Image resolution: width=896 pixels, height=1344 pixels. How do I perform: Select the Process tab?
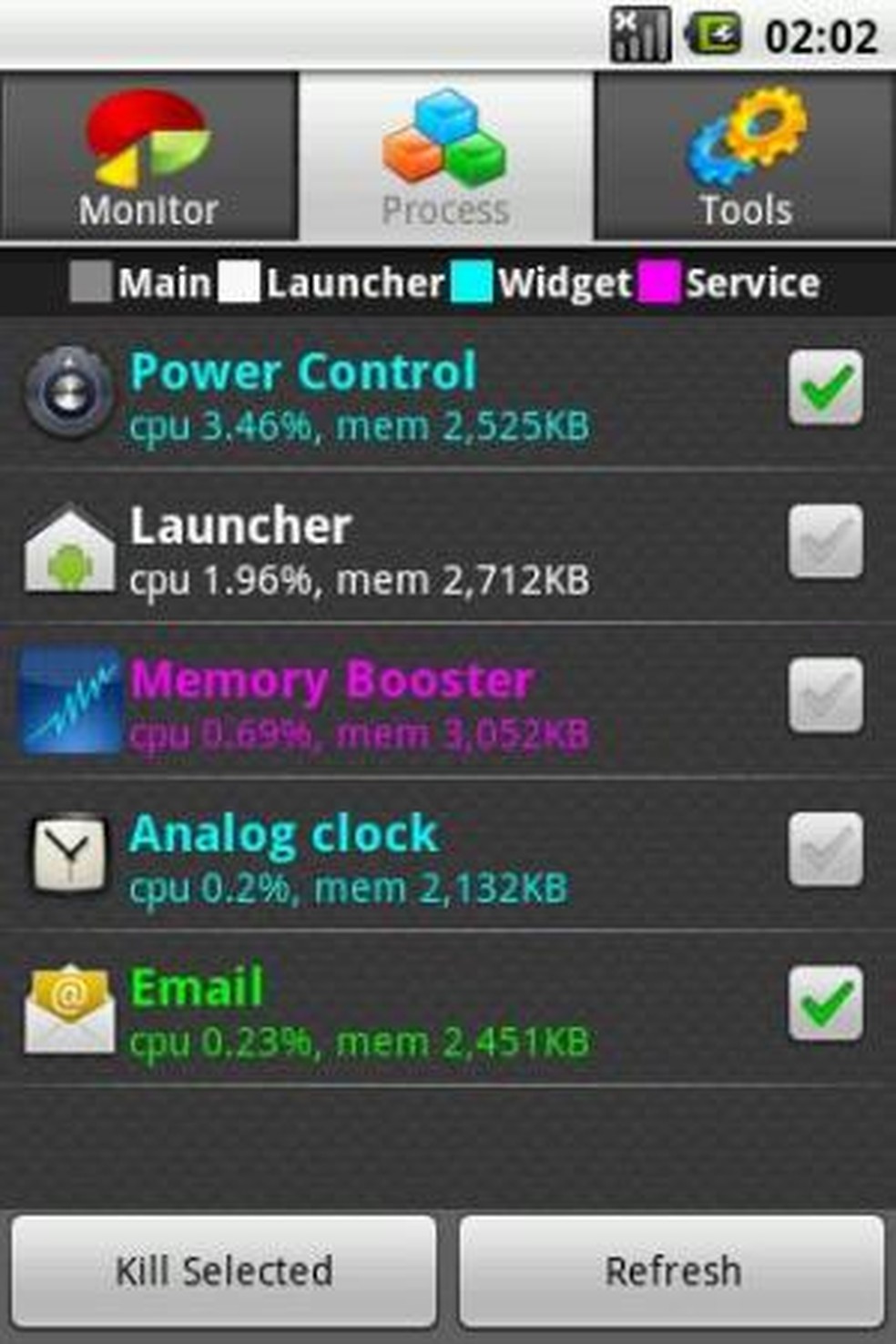point(446,157)
